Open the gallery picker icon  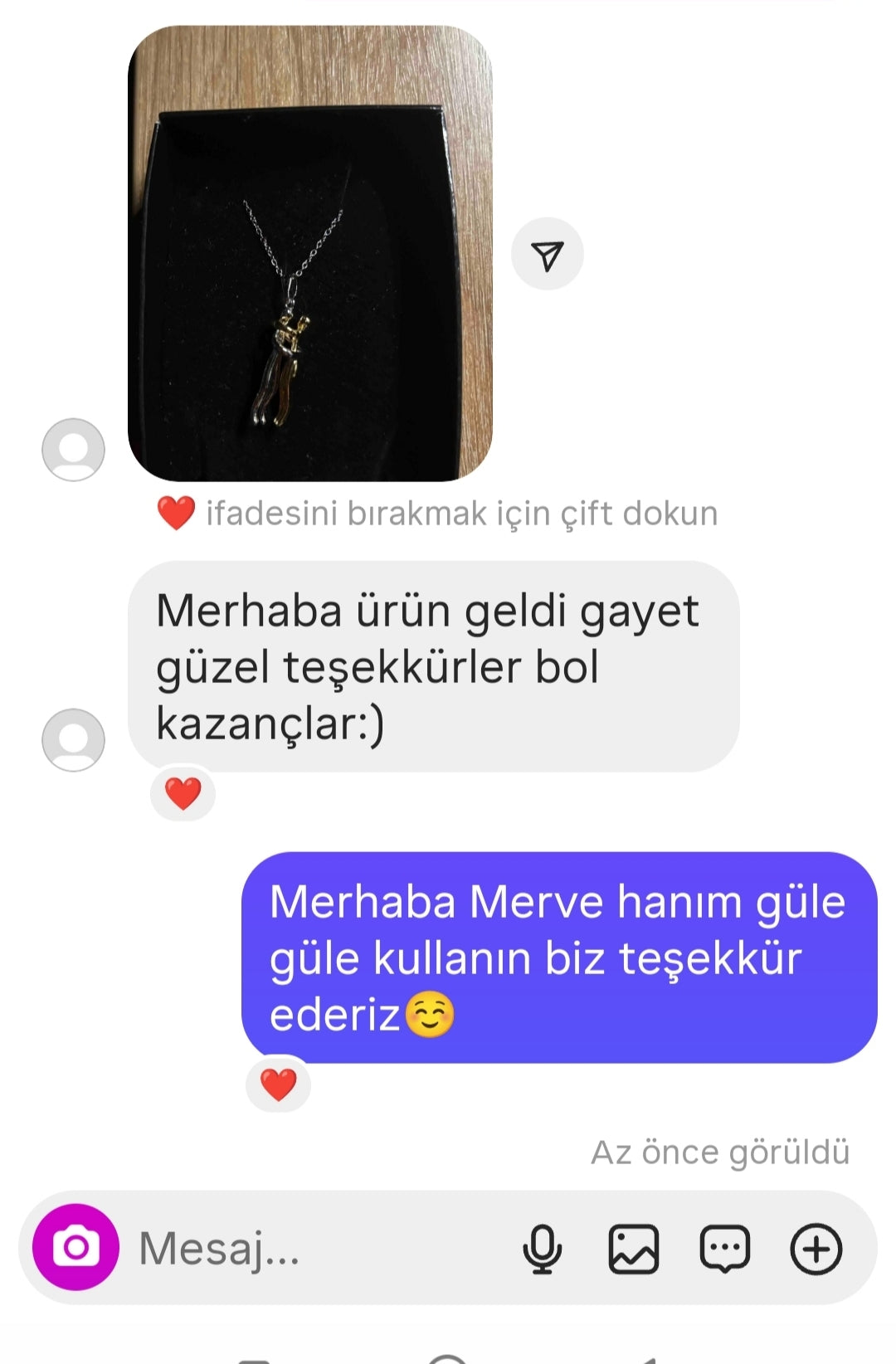[633, 1249]
